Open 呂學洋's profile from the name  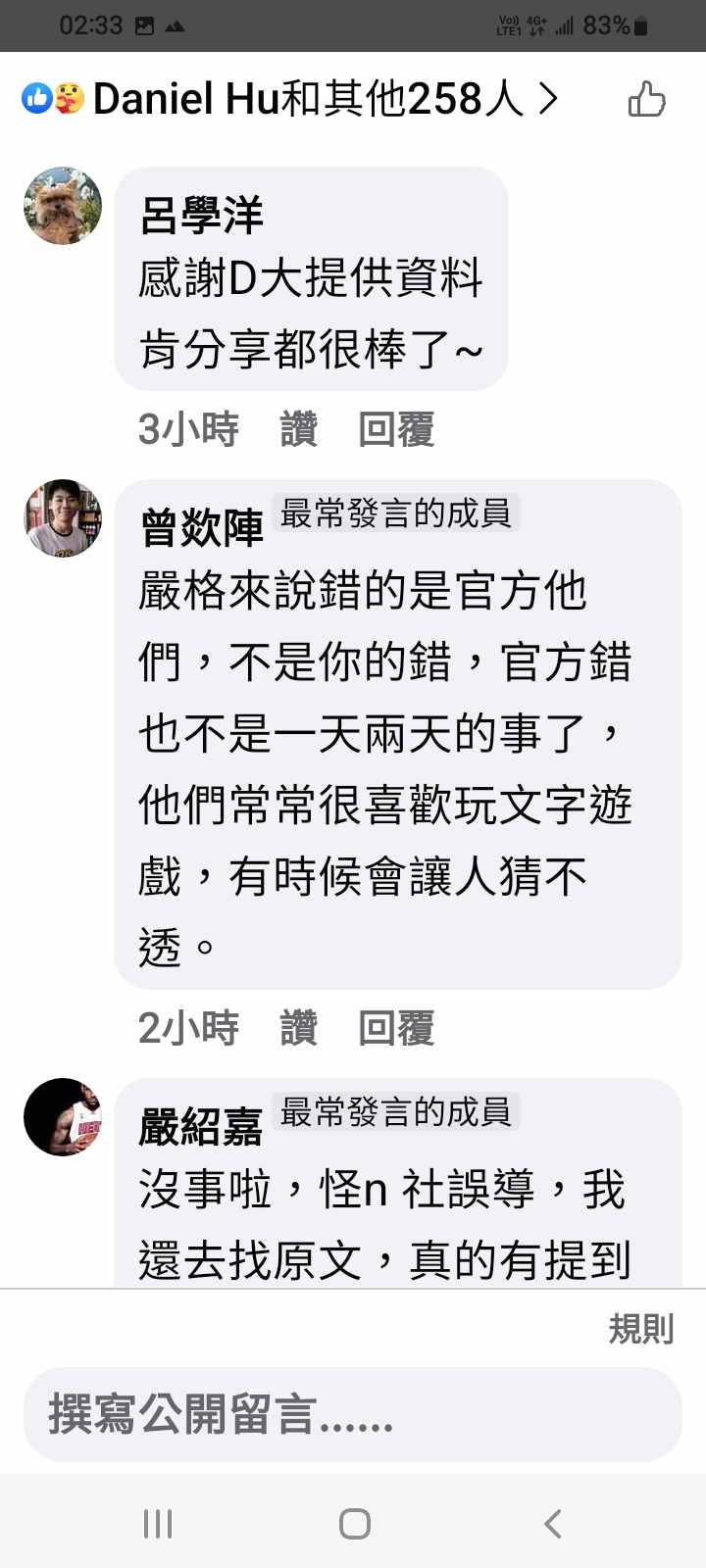(x=202, y=215)
